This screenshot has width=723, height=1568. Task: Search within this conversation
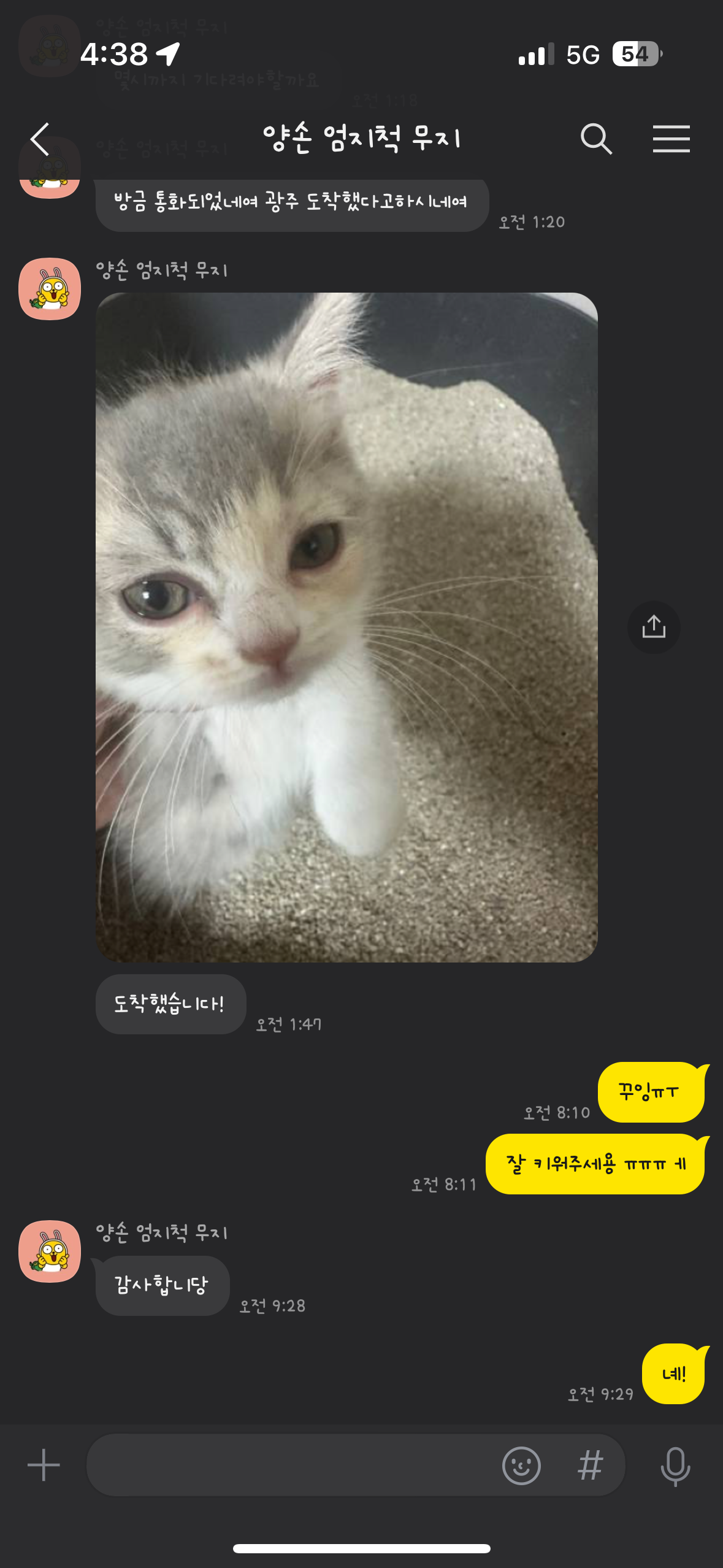595,139
